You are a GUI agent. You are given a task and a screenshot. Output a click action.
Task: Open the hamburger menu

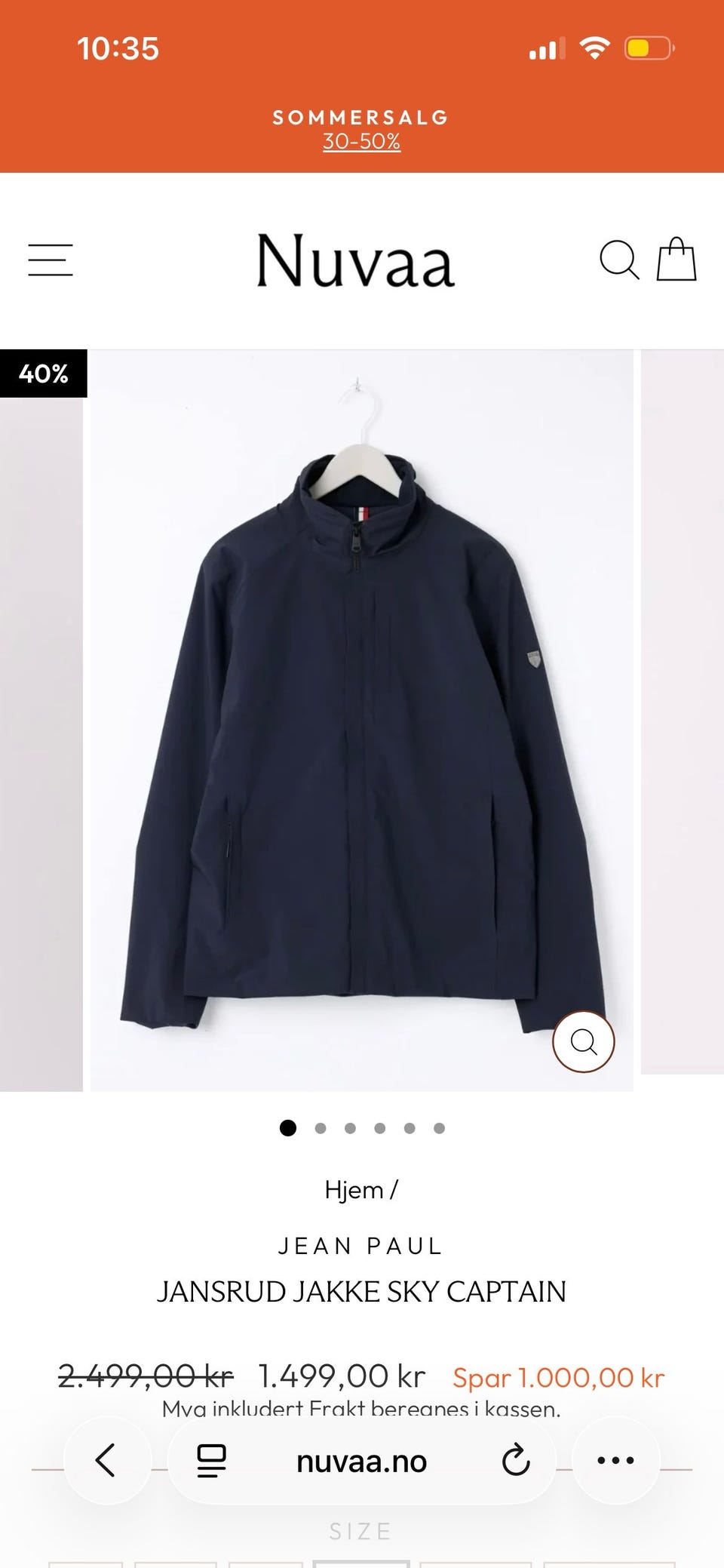[51, 260]
